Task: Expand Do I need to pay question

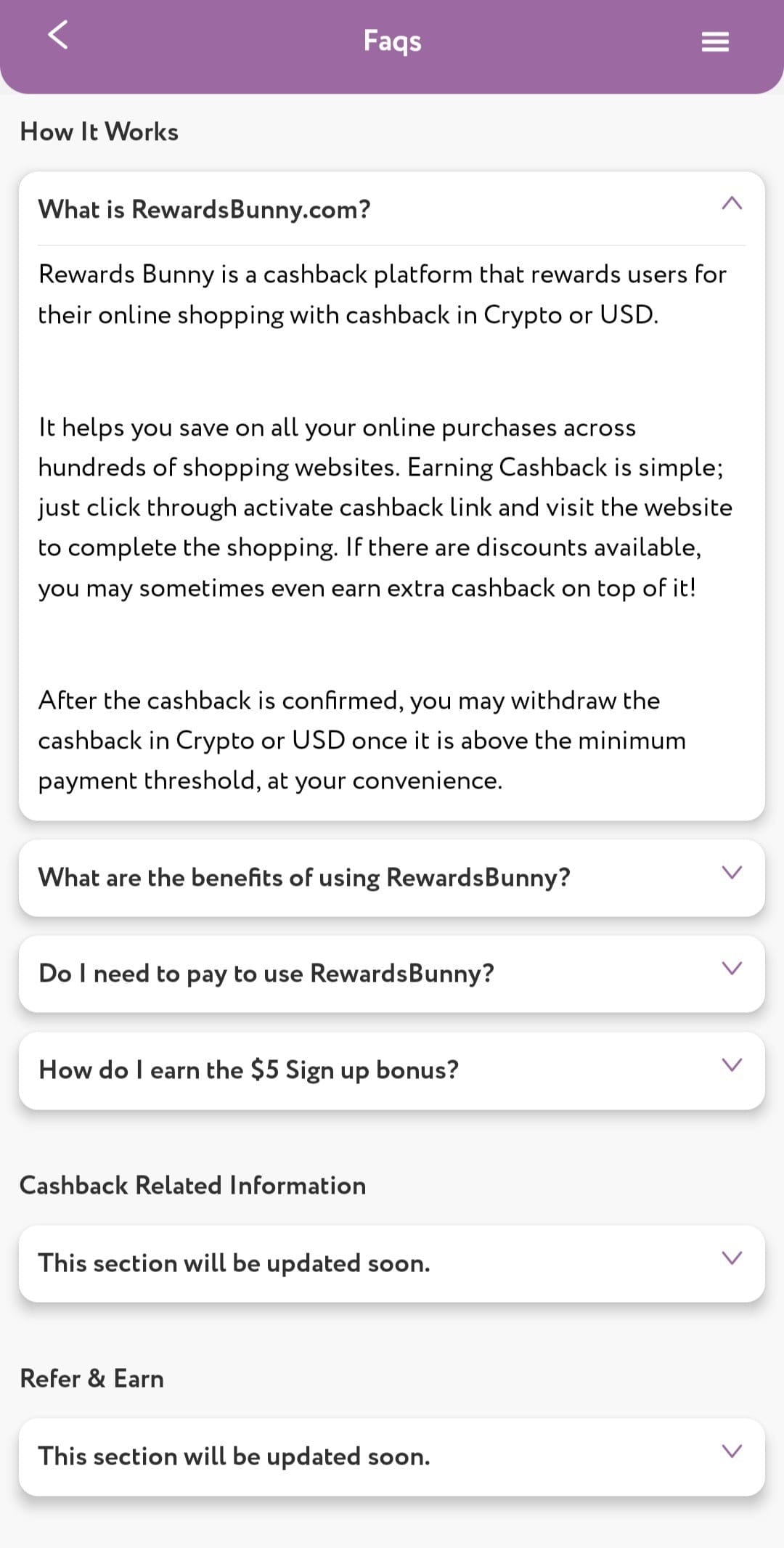Action: click(x=392, y=974)
